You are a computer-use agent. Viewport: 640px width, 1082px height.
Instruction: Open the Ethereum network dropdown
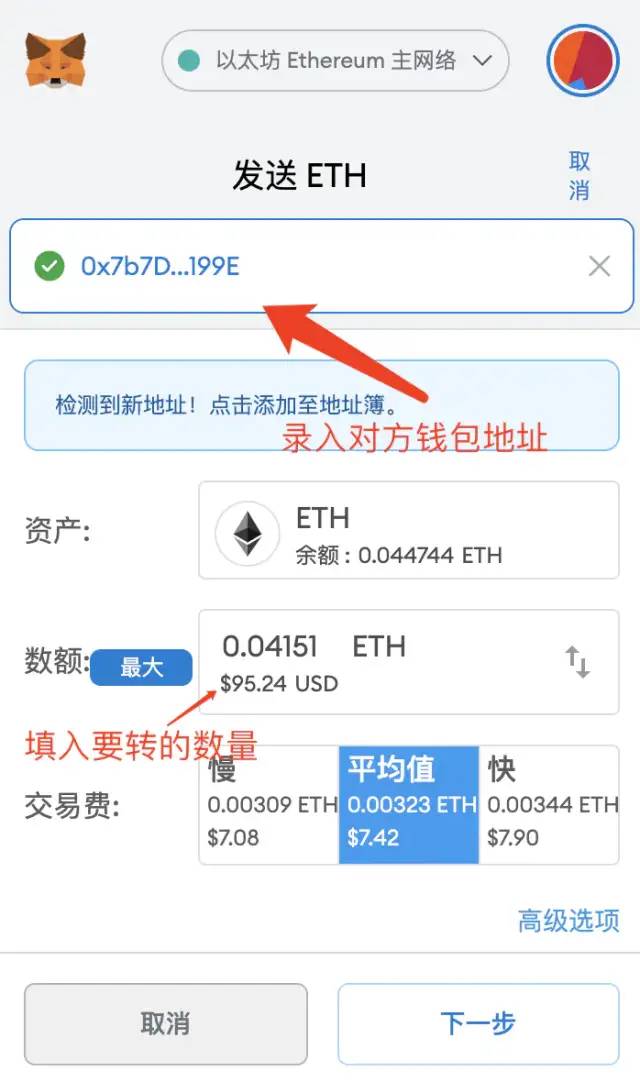click(335, 60)
